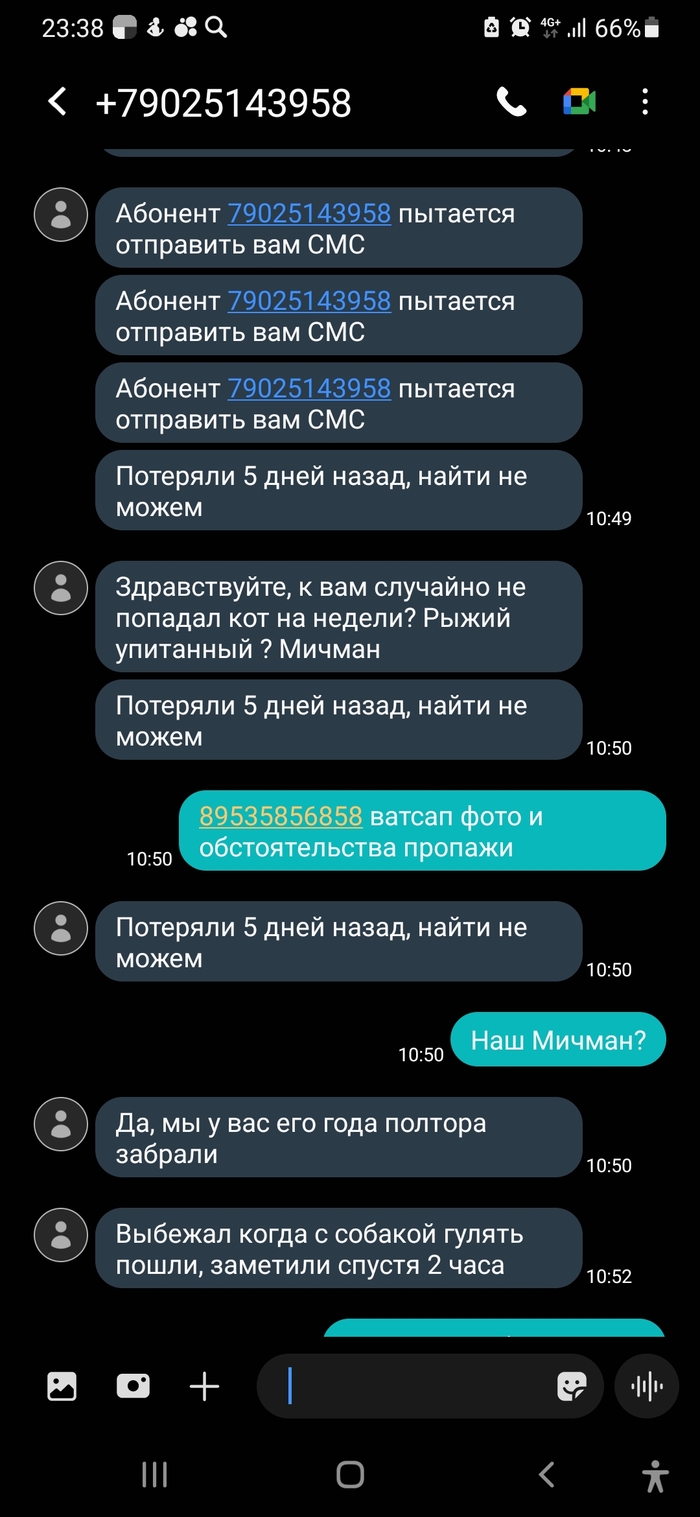The width and height of the screenshot is (700, 1517).
Task: Go back to the conversations list
Action: click(x=58, y=102)
